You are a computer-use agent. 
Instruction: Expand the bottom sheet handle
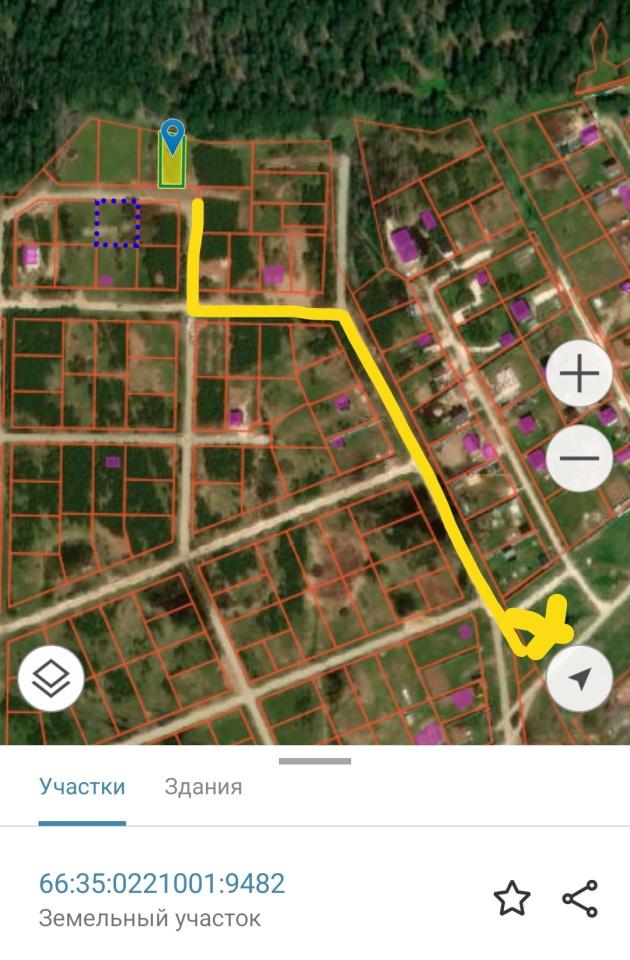pyautogui.click(x=315, y=761)
